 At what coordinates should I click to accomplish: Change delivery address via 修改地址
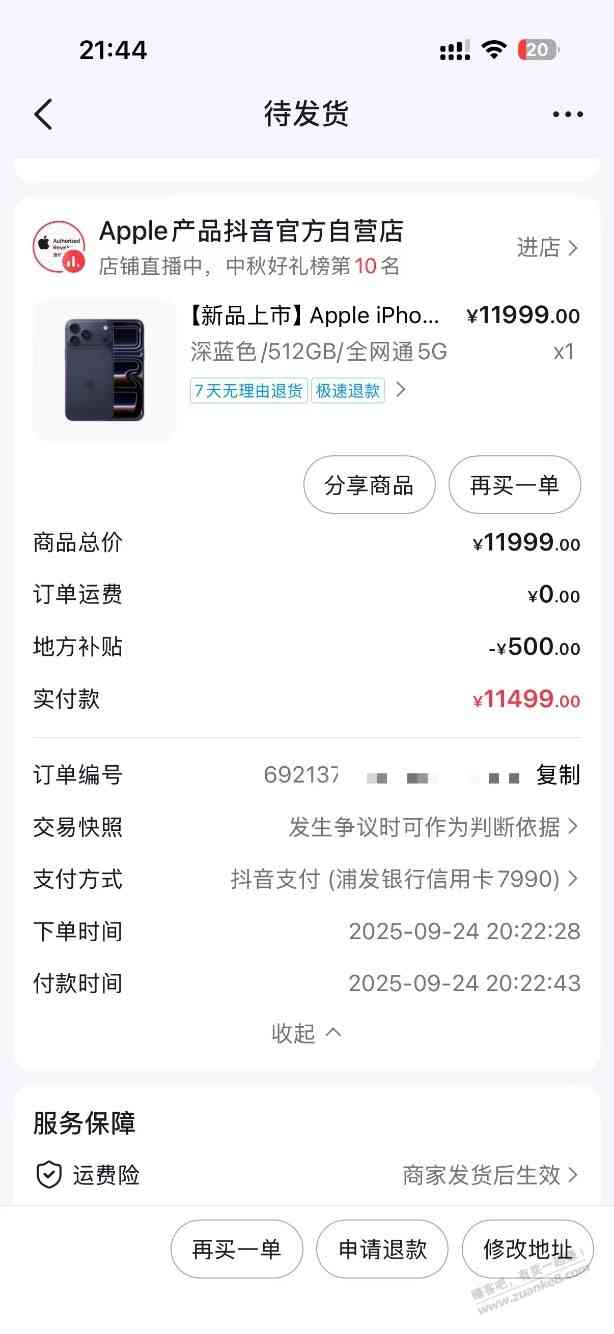(528, 1249)
